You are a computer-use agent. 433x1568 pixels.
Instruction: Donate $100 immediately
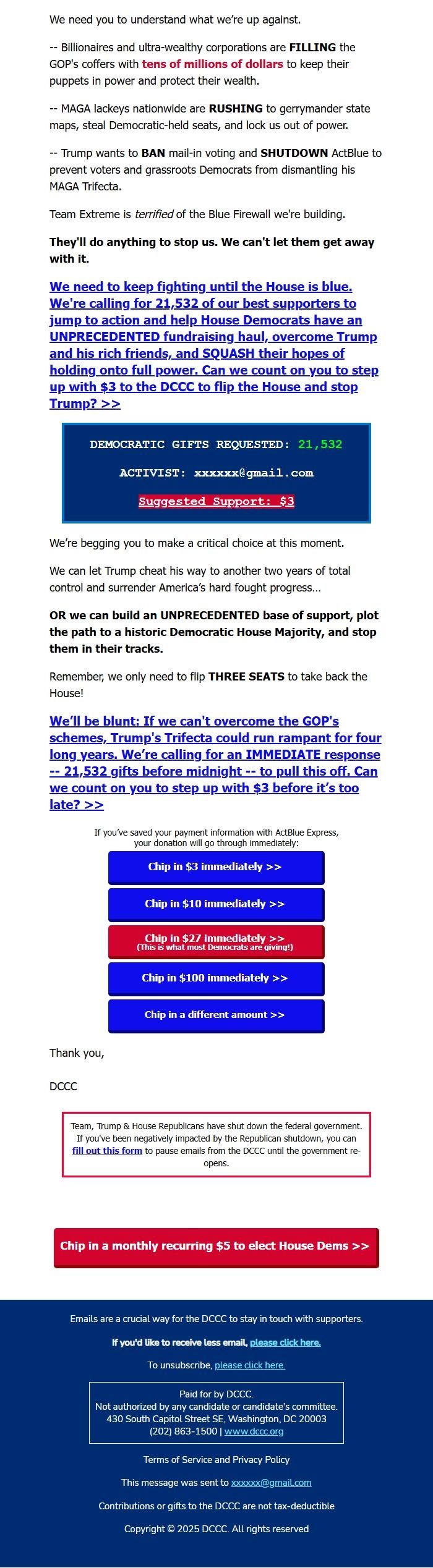(215, 978)
